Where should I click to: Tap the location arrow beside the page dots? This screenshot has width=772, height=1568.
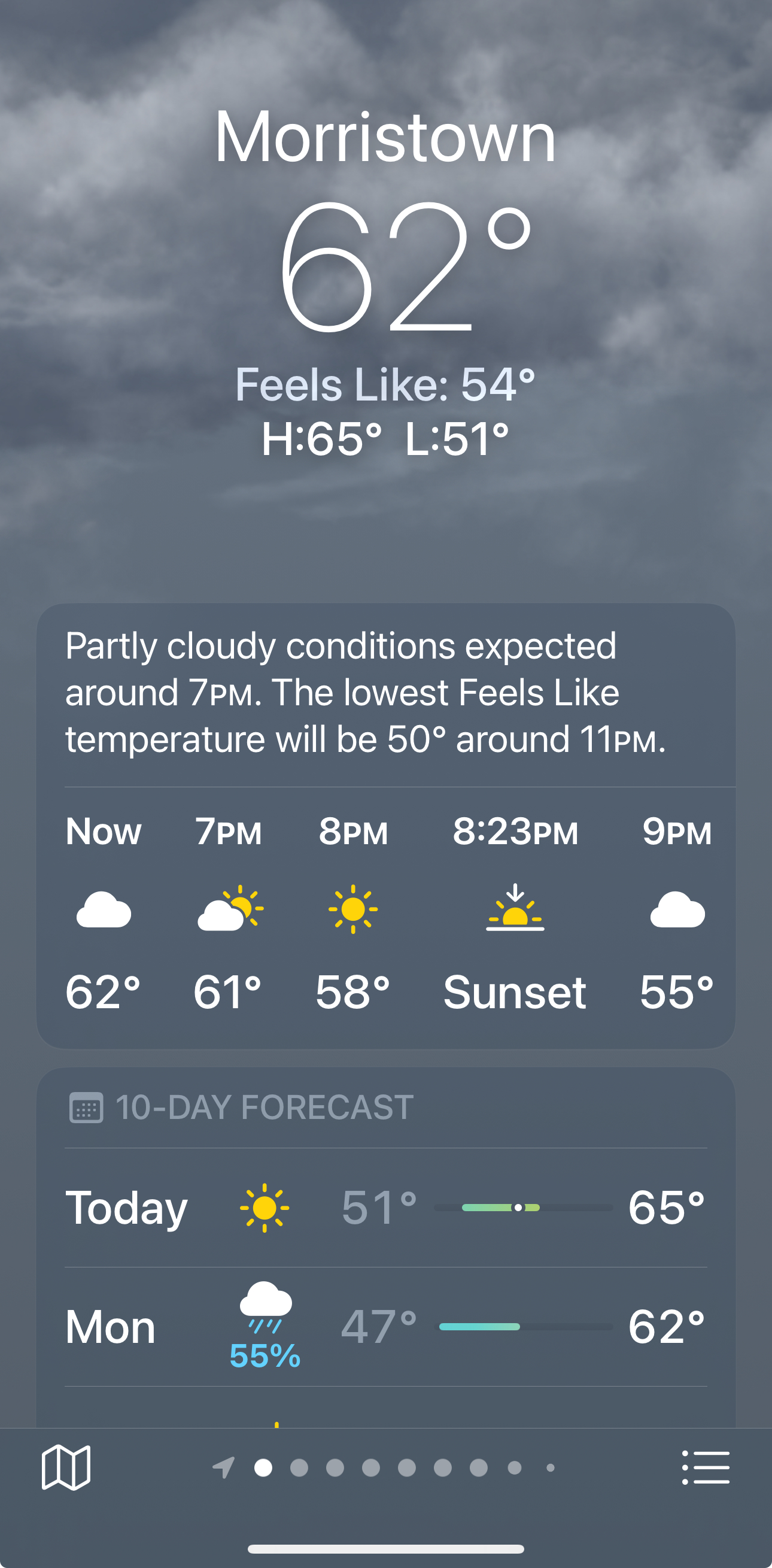click(x=224, y=1467)
